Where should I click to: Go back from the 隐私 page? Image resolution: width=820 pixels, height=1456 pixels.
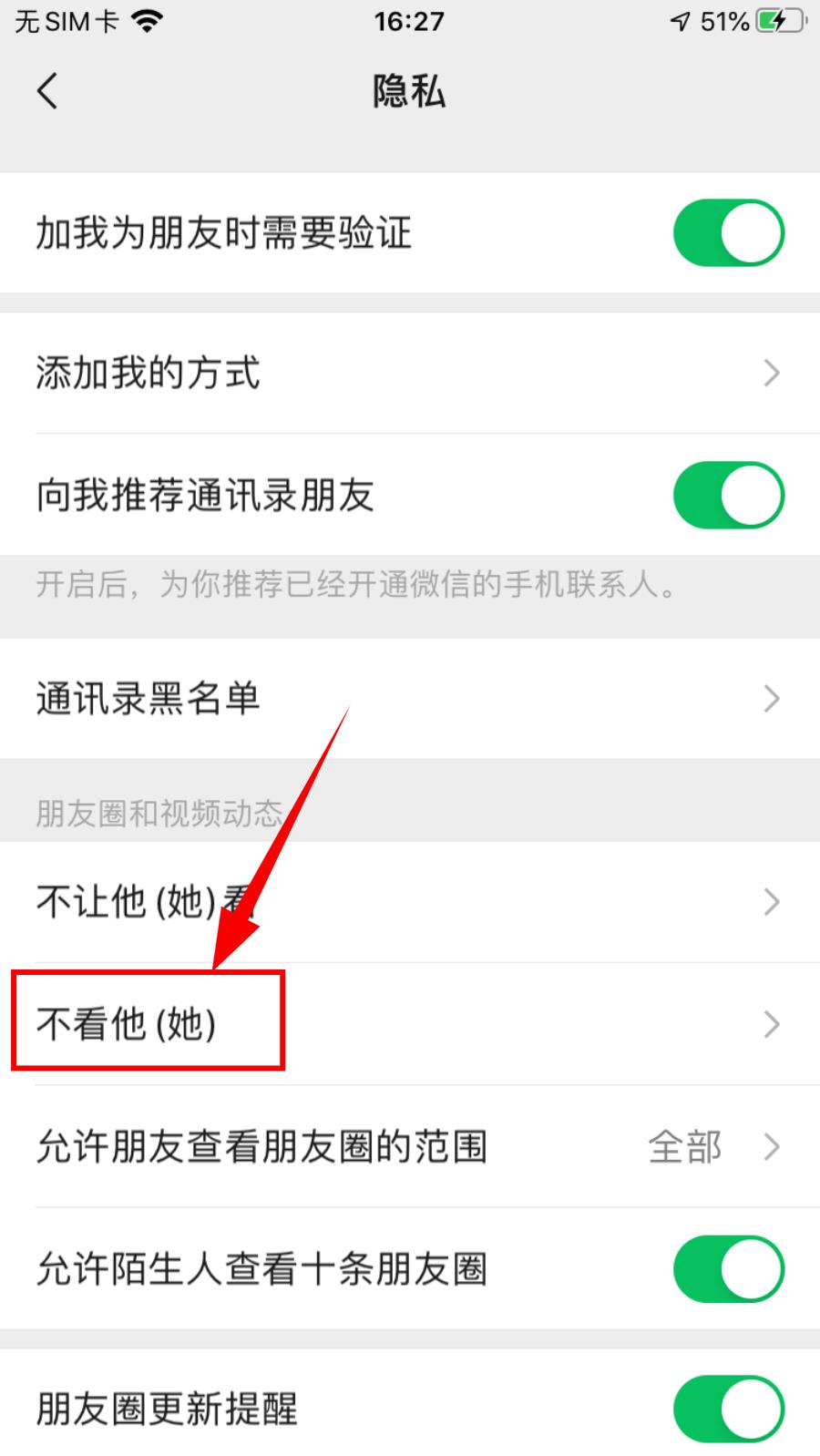(47, 91)
